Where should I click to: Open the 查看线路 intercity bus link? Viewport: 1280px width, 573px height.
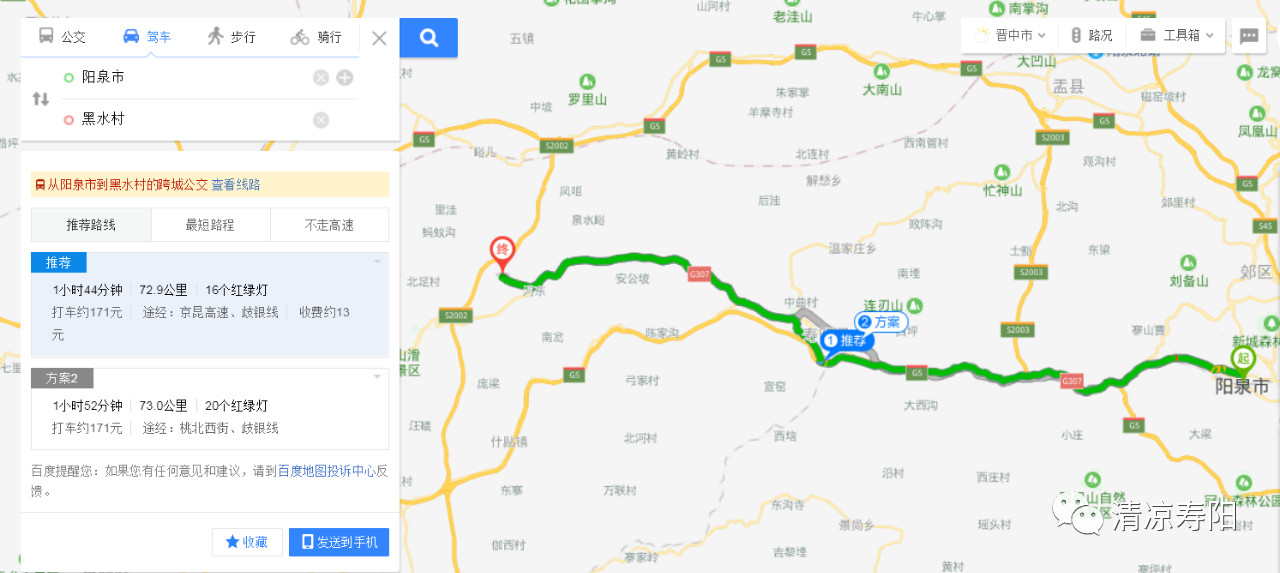pyautogui.click(x=235, y=185)
